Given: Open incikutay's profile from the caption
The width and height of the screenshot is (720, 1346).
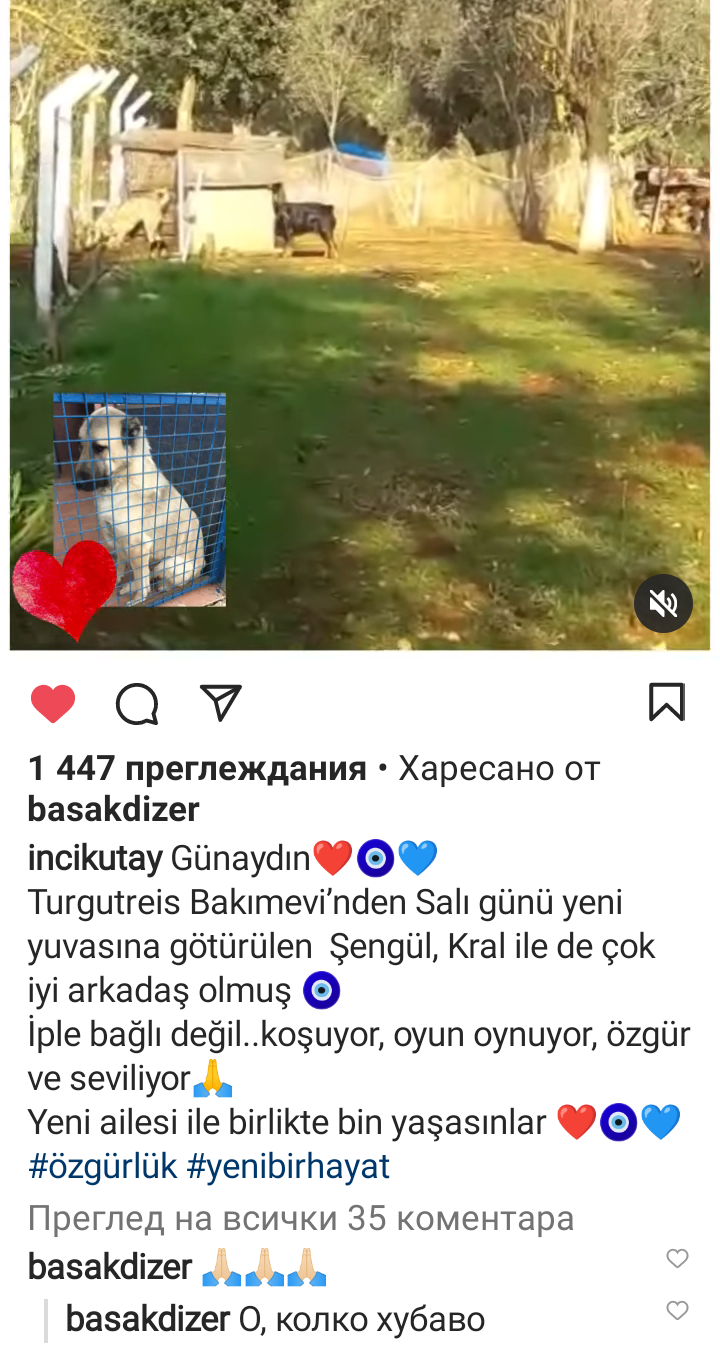Looking at the screenshot, I should pos(95,858).
